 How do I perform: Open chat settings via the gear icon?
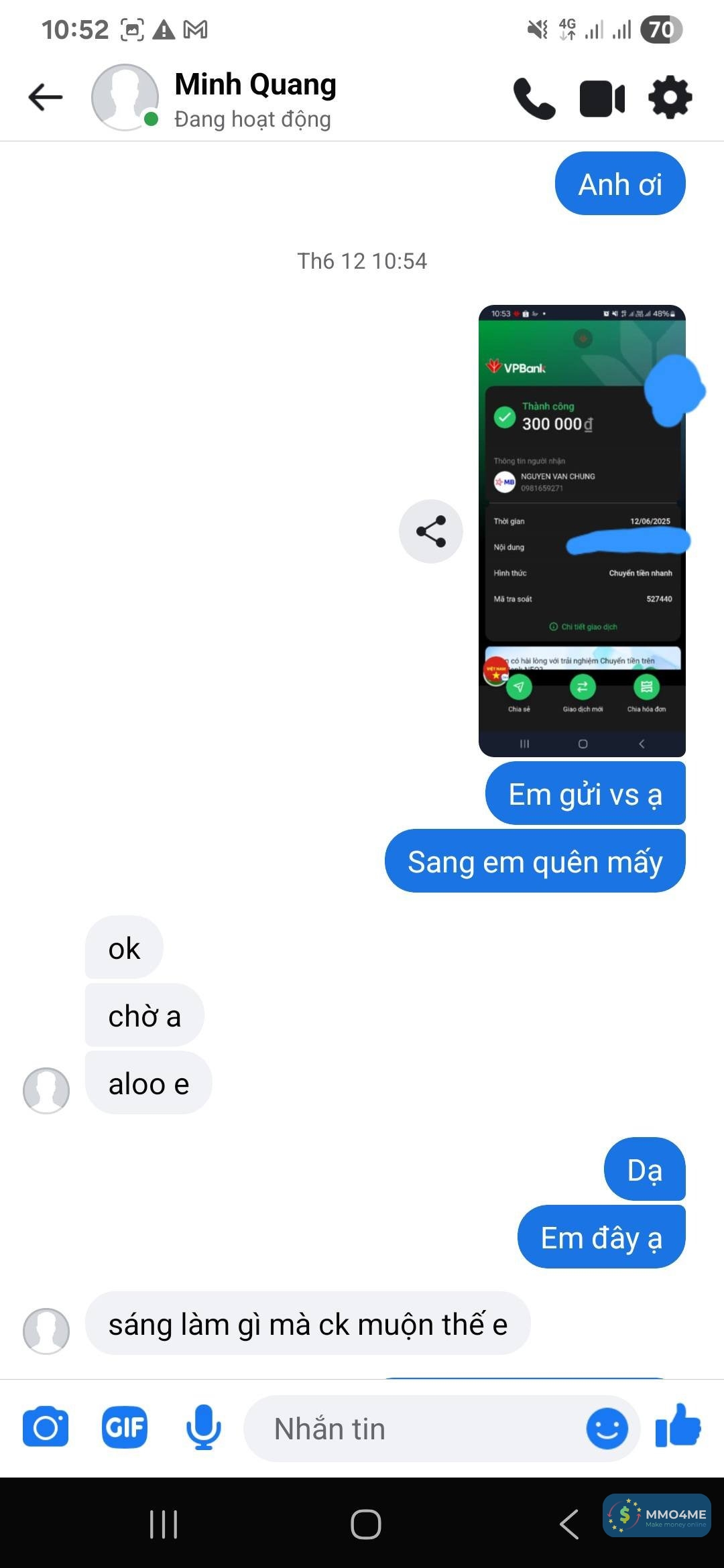pos(670,98)
